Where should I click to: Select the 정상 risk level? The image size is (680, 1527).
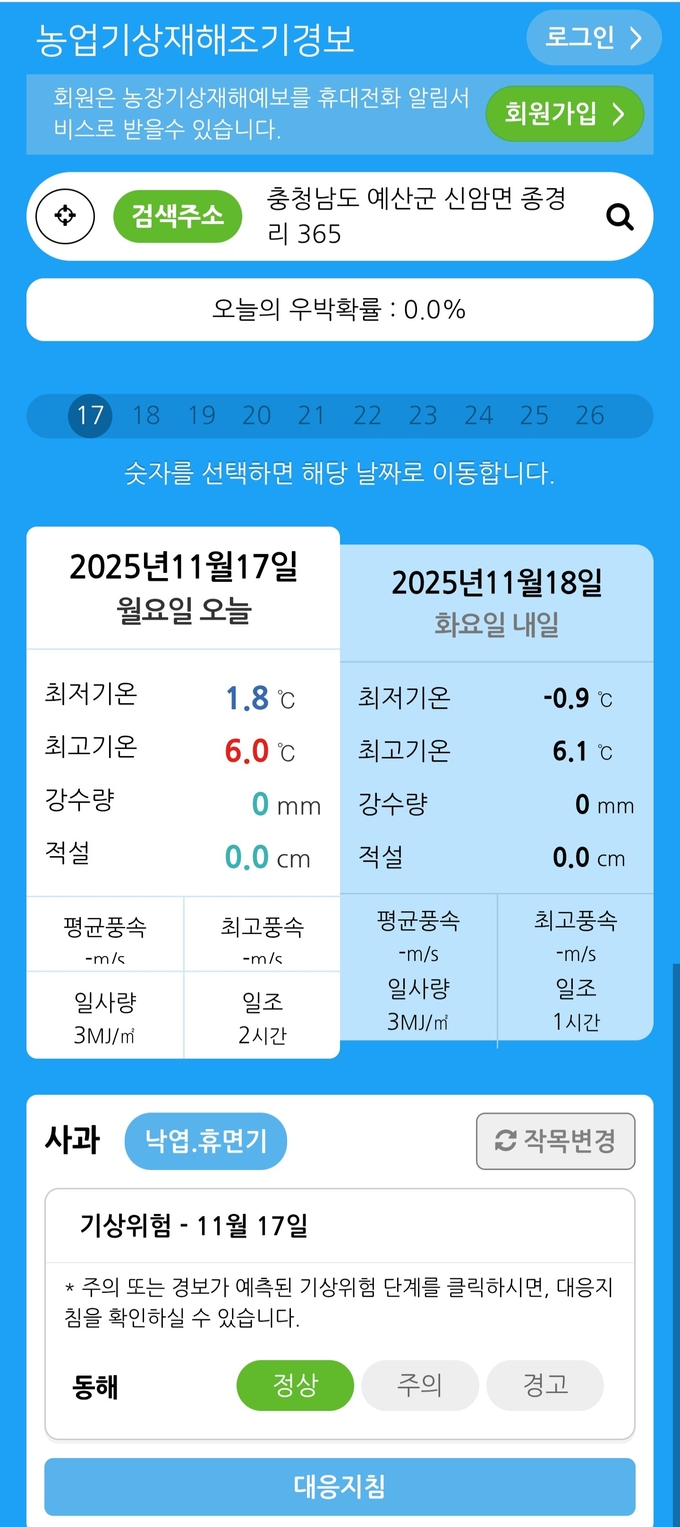[x=295, y=1385]
